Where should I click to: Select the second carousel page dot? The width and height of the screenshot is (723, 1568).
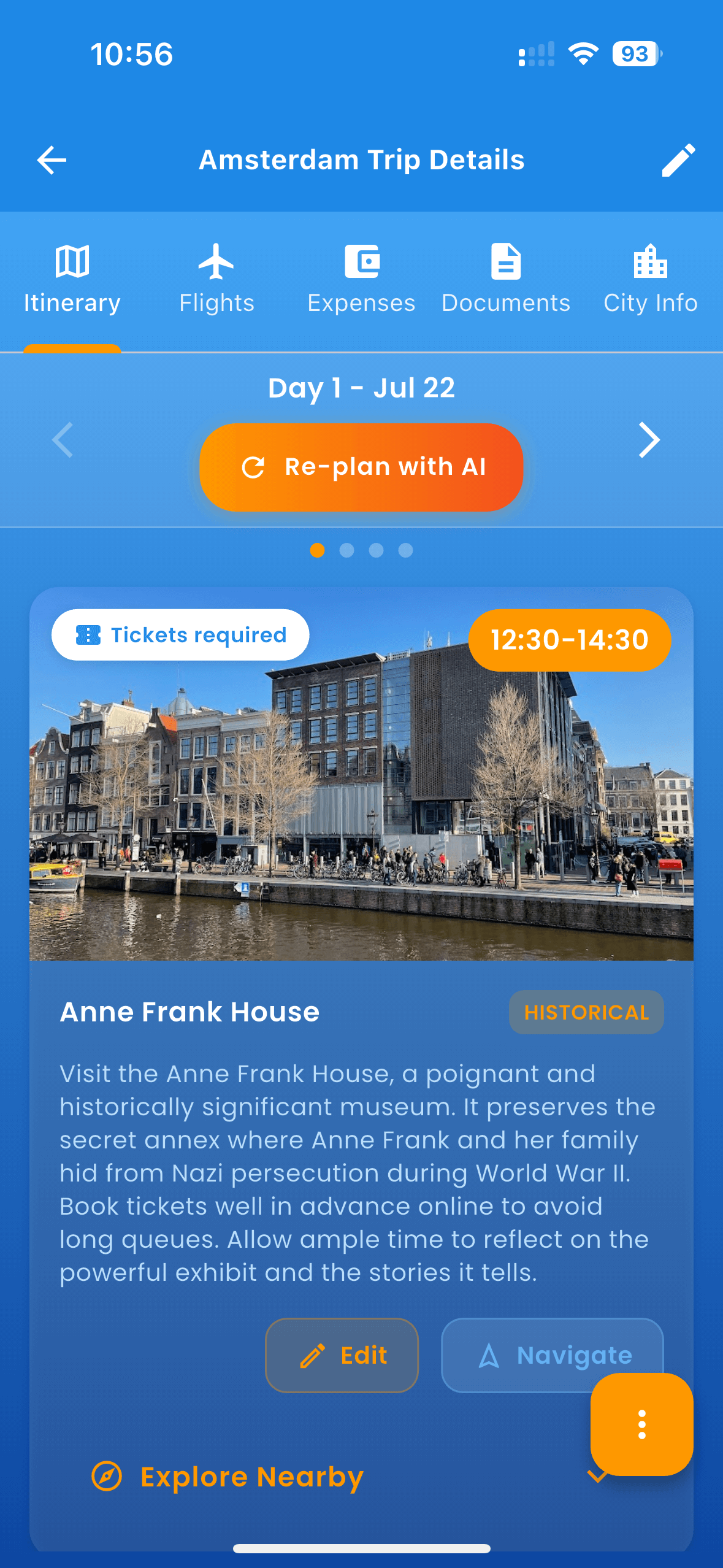346,550
